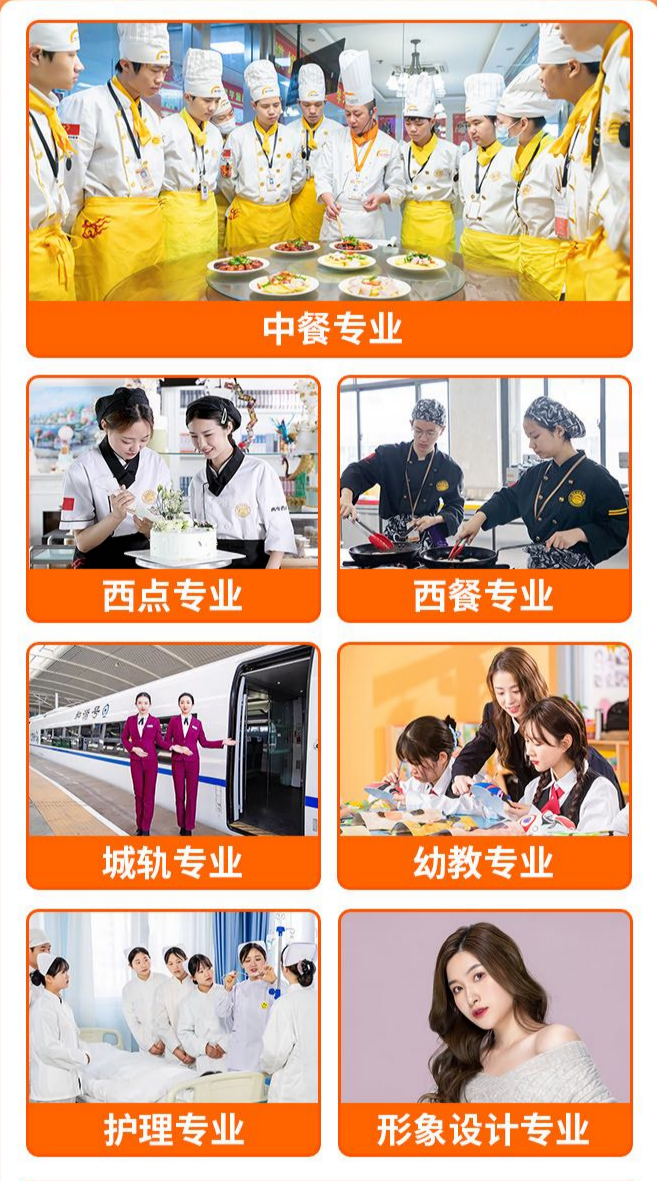Open the 中餐专业 card
The height and width of the screenshot is (1181, 657).
click(329, 190)
